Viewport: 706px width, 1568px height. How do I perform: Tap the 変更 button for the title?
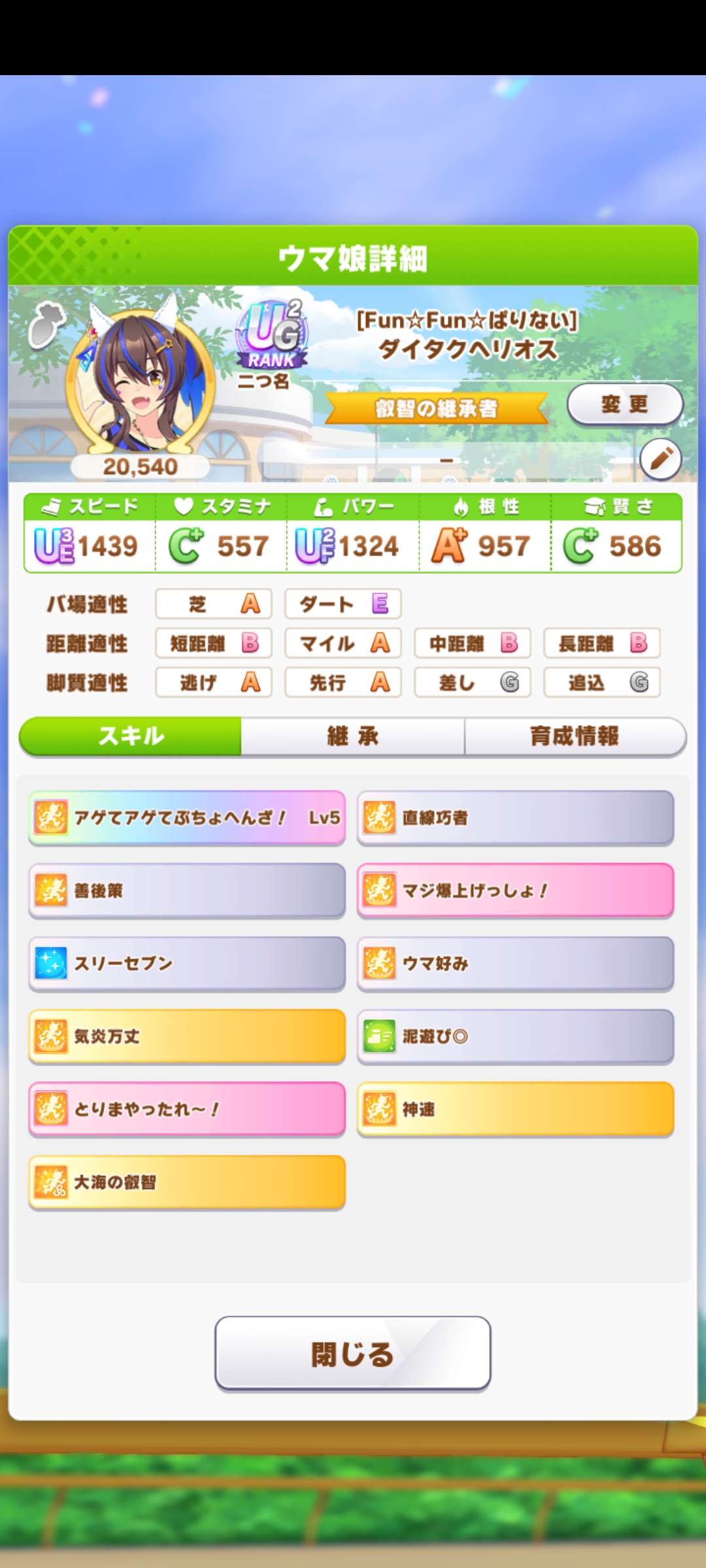624,404
